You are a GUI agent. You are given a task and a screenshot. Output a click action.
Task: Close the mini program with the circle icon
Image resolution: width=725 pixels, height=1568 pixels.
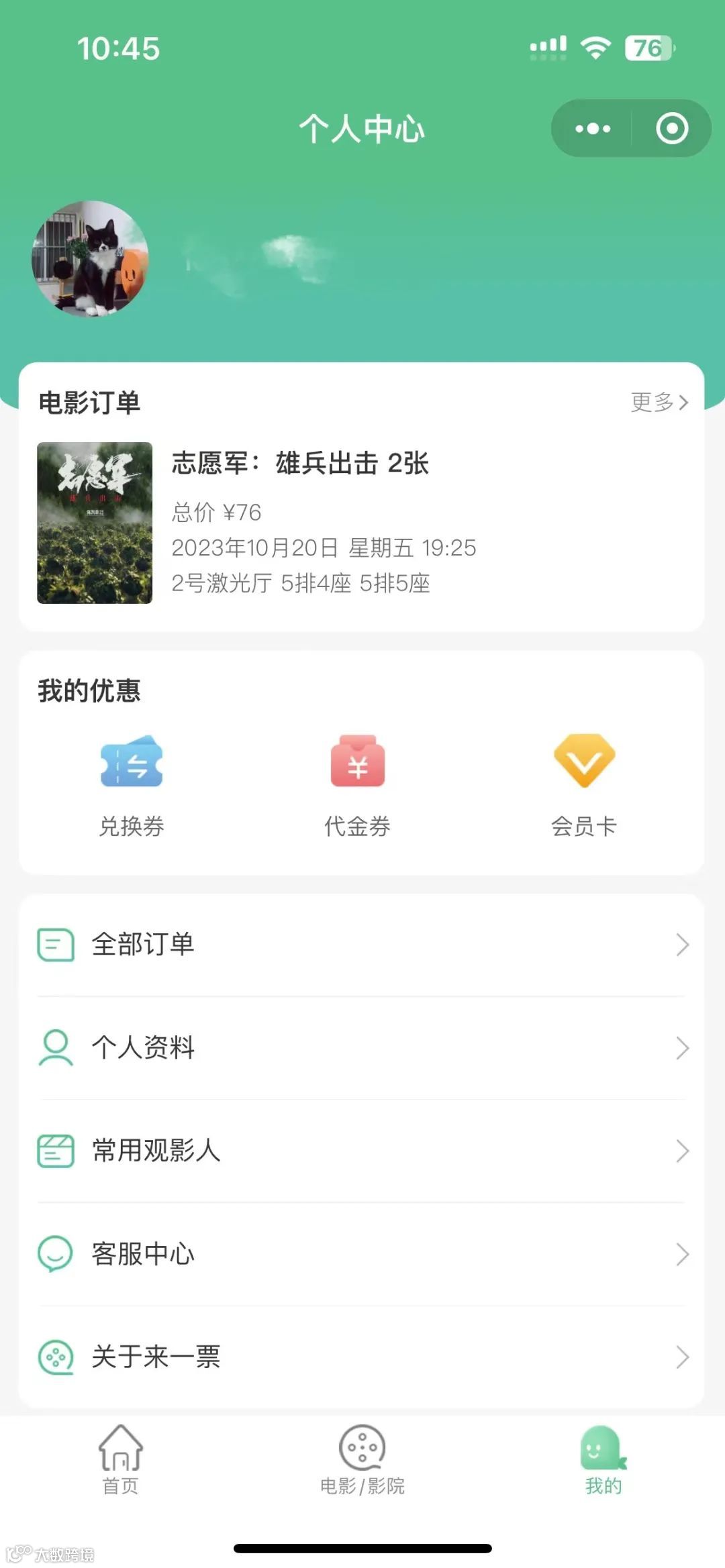(x=672, y=129)
